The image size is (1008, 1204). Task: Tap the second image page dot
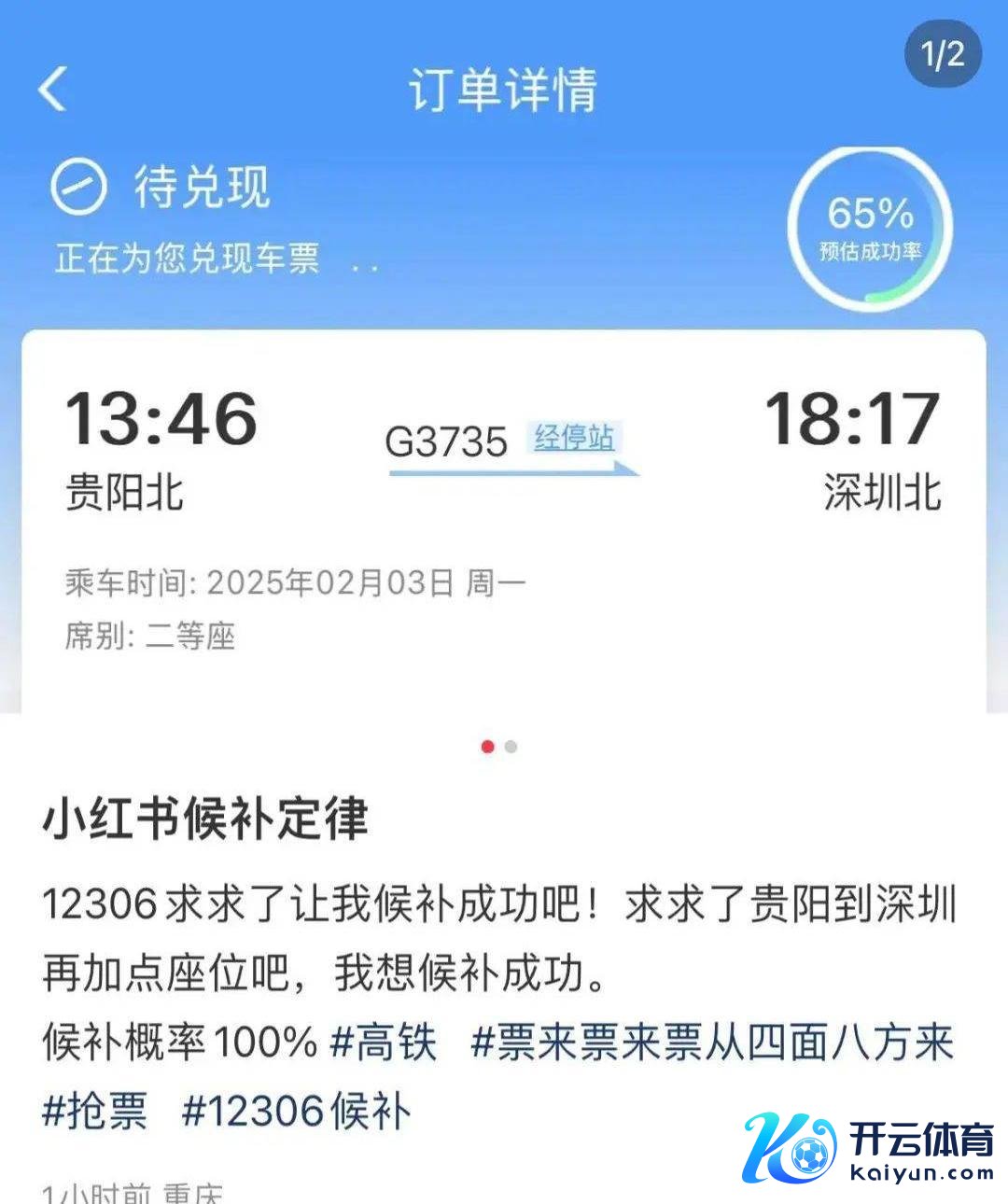511,747
